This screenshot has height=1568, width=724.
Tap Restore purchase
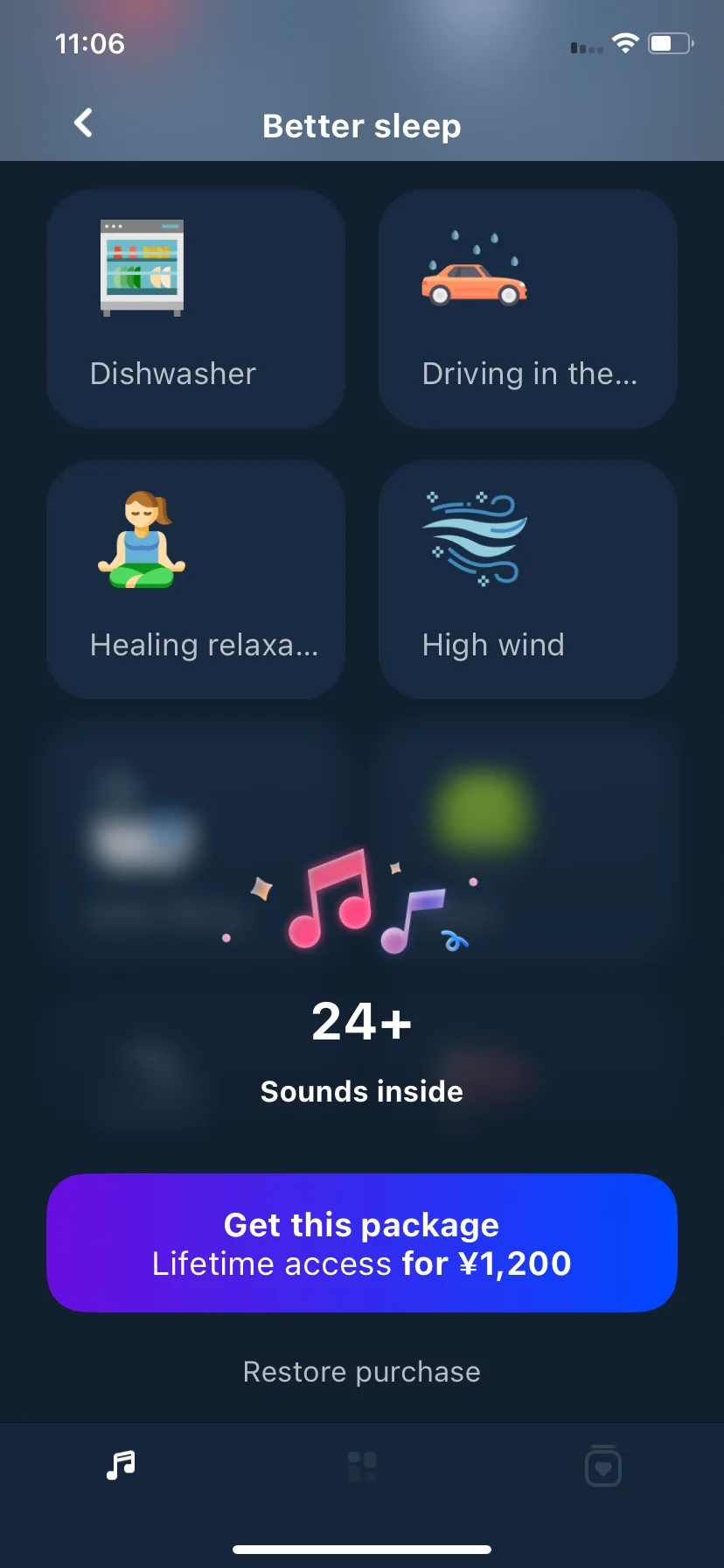pos(362,1372)
